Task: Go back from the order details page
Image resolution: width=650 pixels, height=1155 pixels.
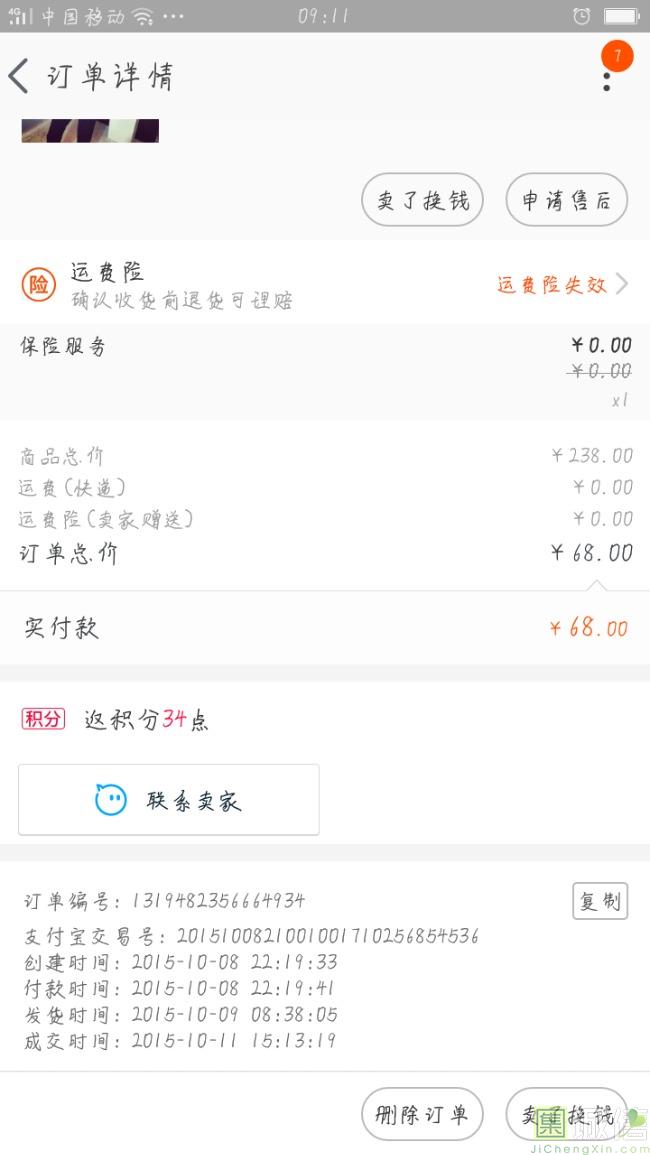Action: click(20, 76)
